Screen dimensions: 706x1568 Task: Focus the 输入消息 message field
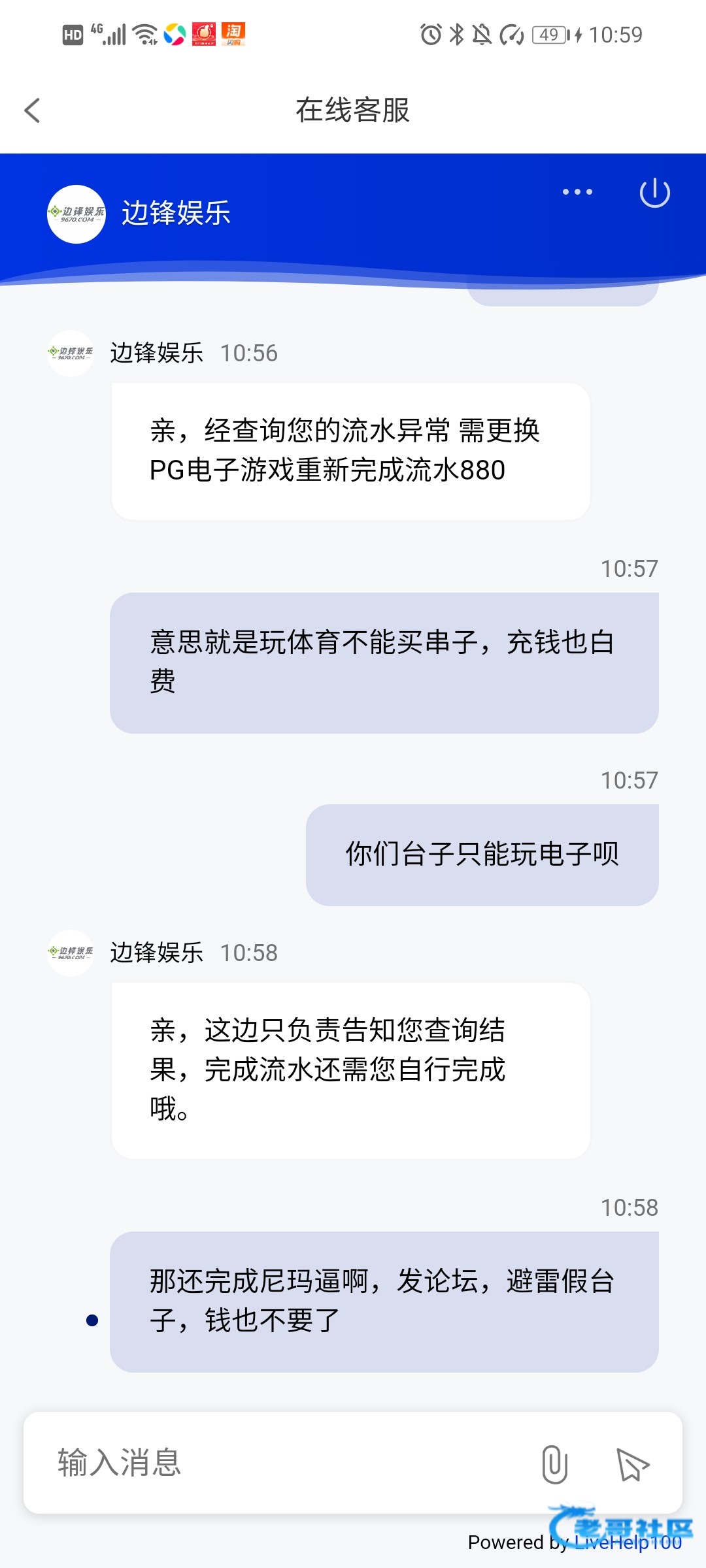275,1462
